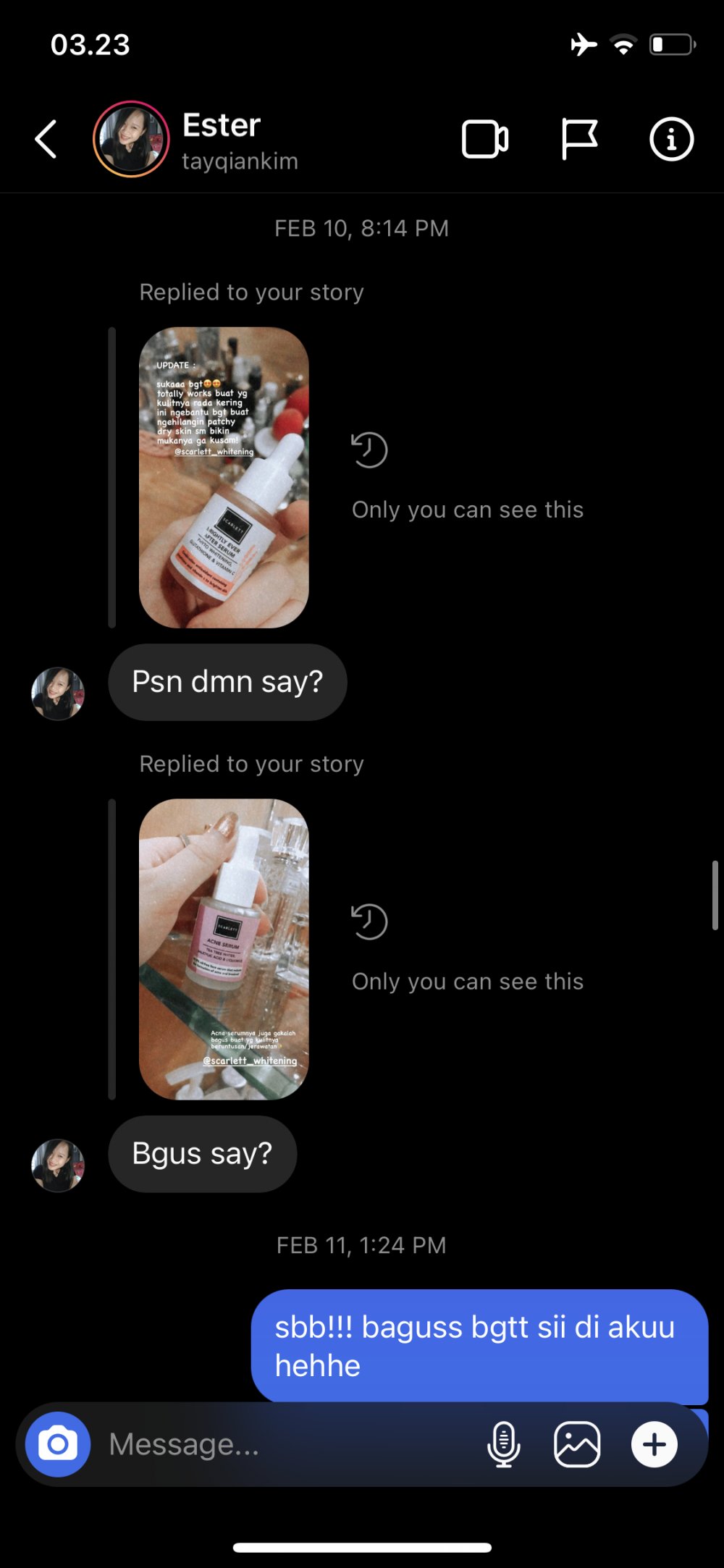Start a video call with Ester

tap(484, 139)
